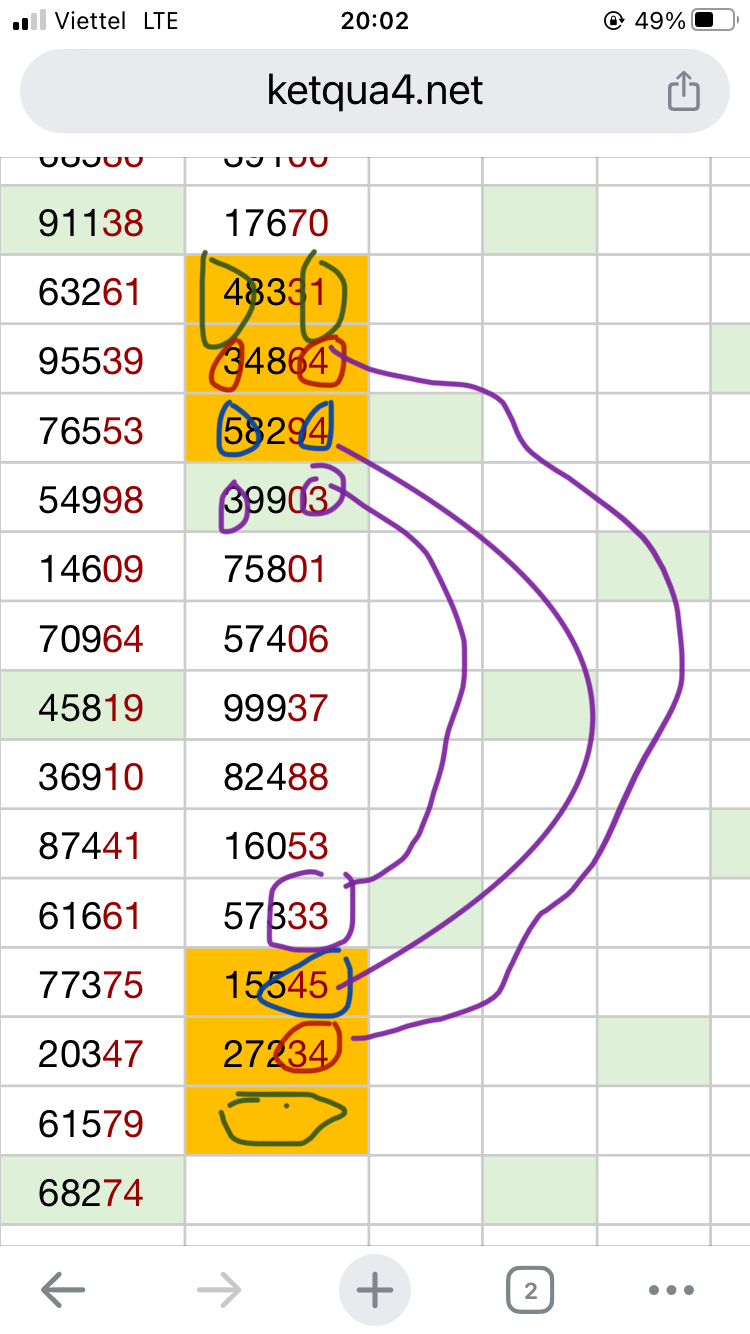Go back to the previous page

tap(62, 1291)
